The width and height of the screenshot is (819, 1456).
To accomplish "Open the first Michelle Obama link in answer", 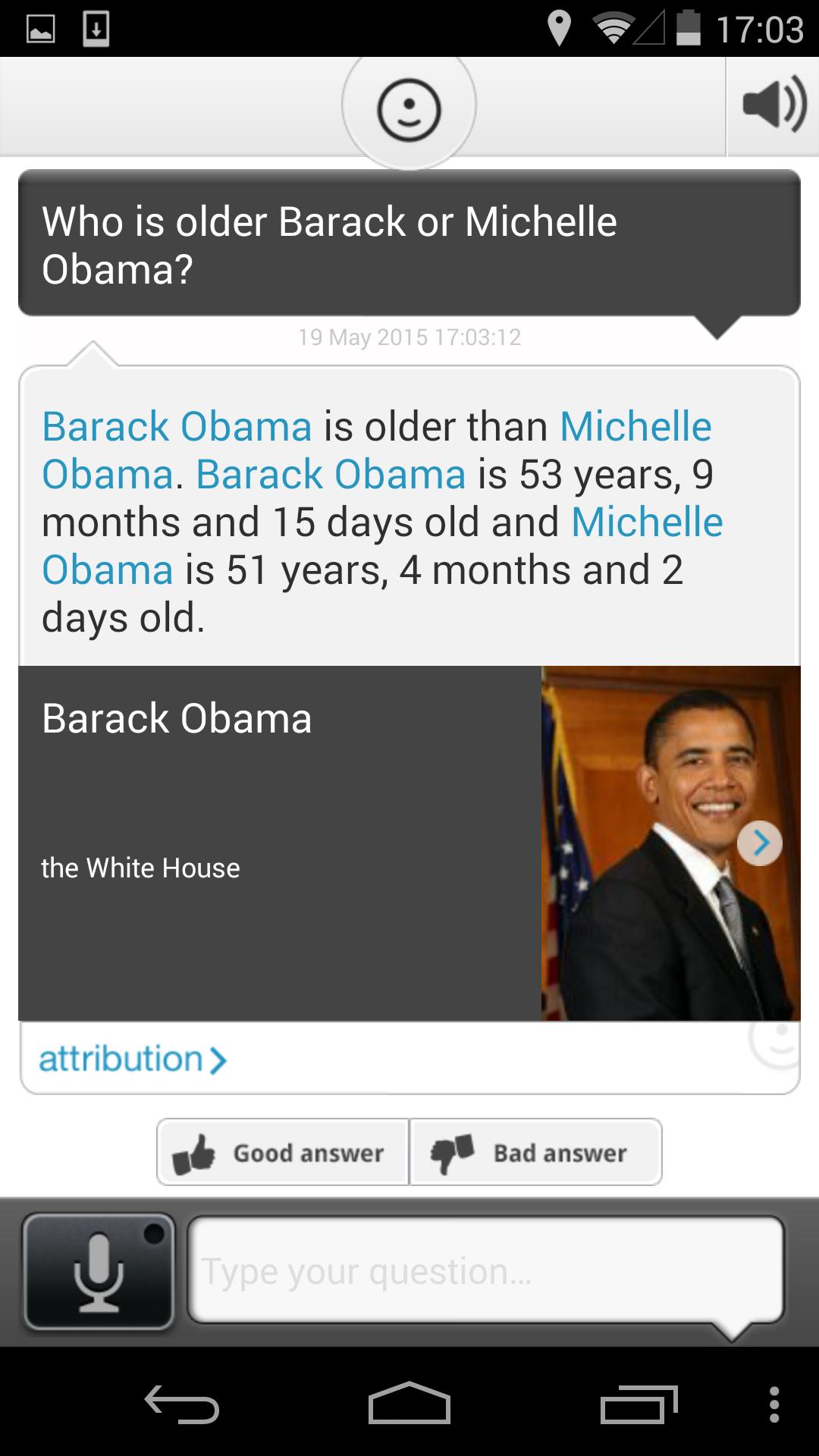I will point(635,426).
